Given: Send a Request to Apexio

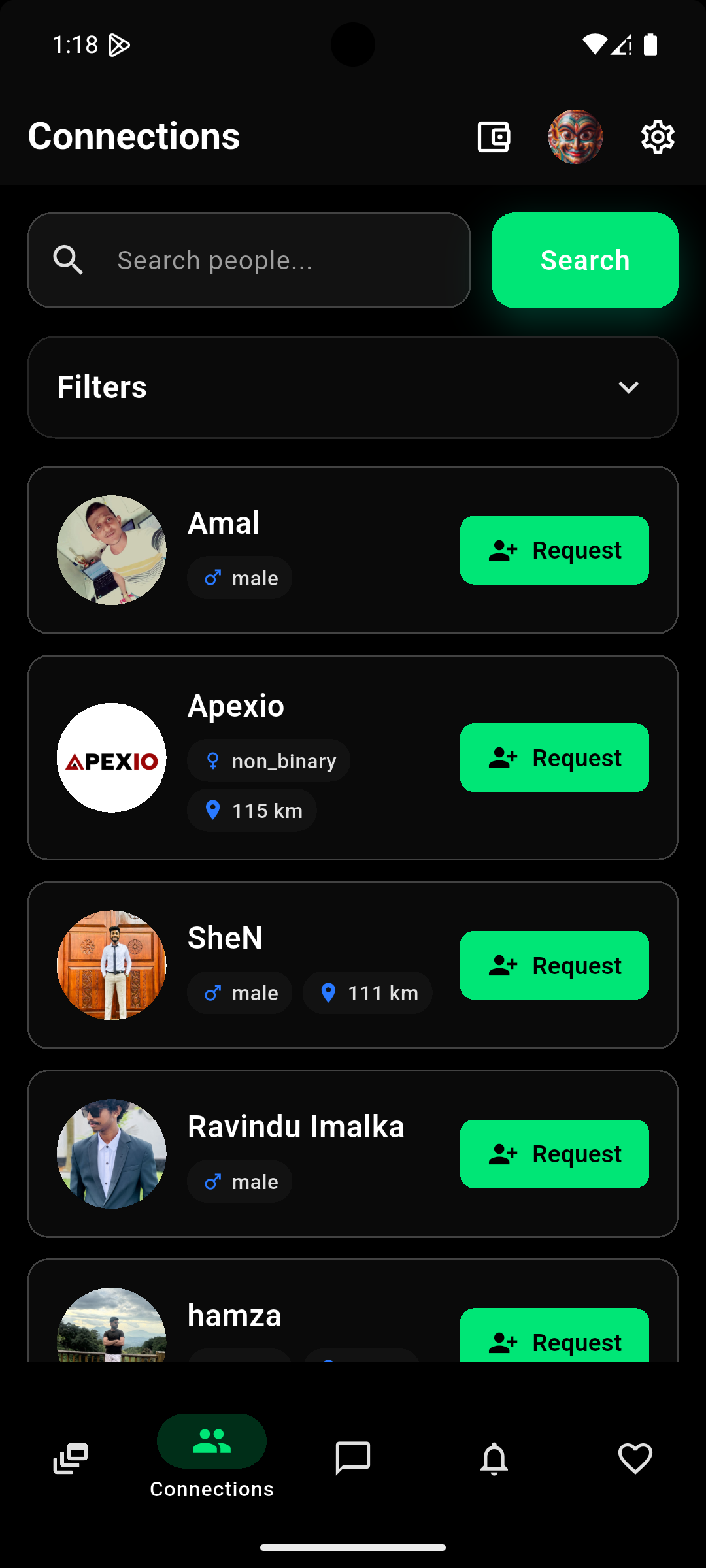Looking at the screenshot, I should coord(554,757).
